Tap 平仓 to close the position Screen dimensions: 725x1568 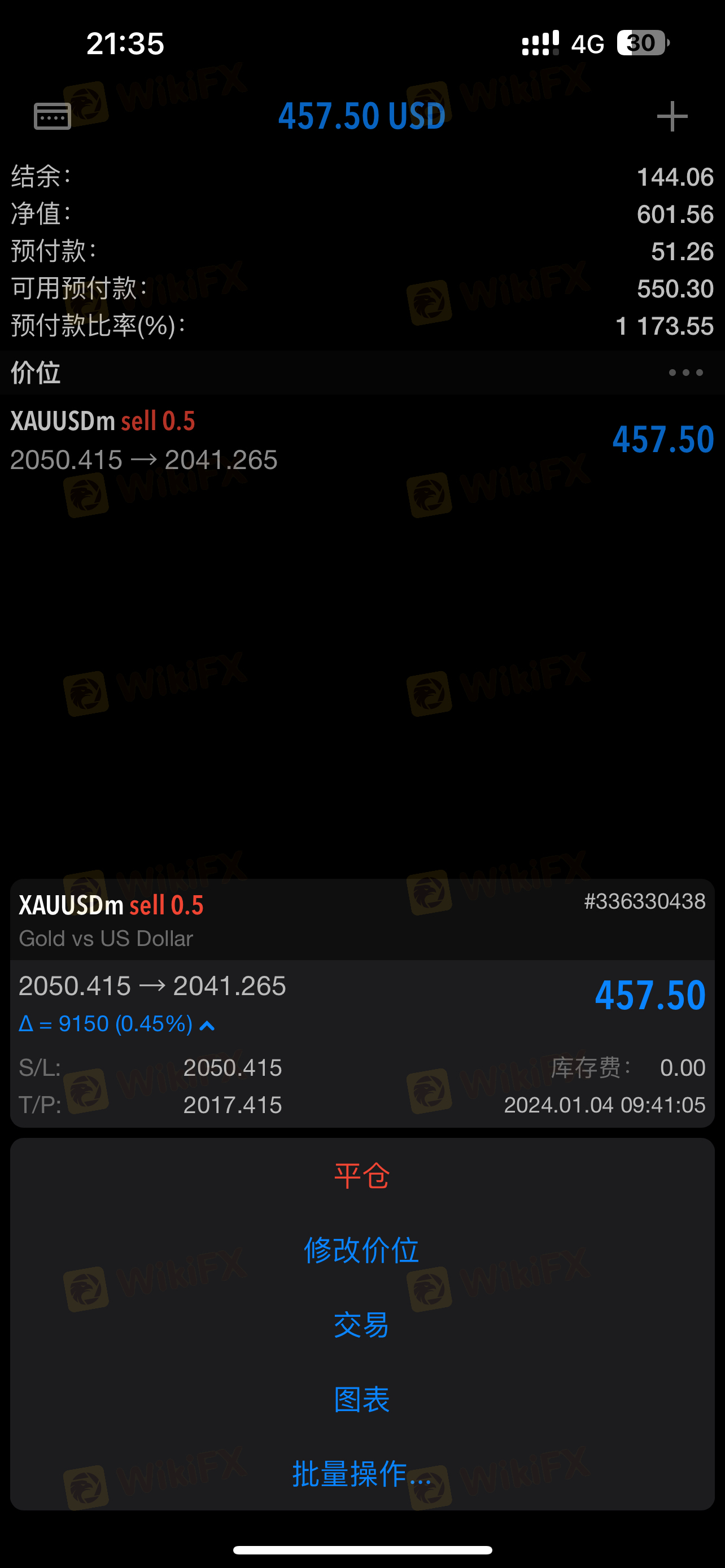[x=361, y=1175]
